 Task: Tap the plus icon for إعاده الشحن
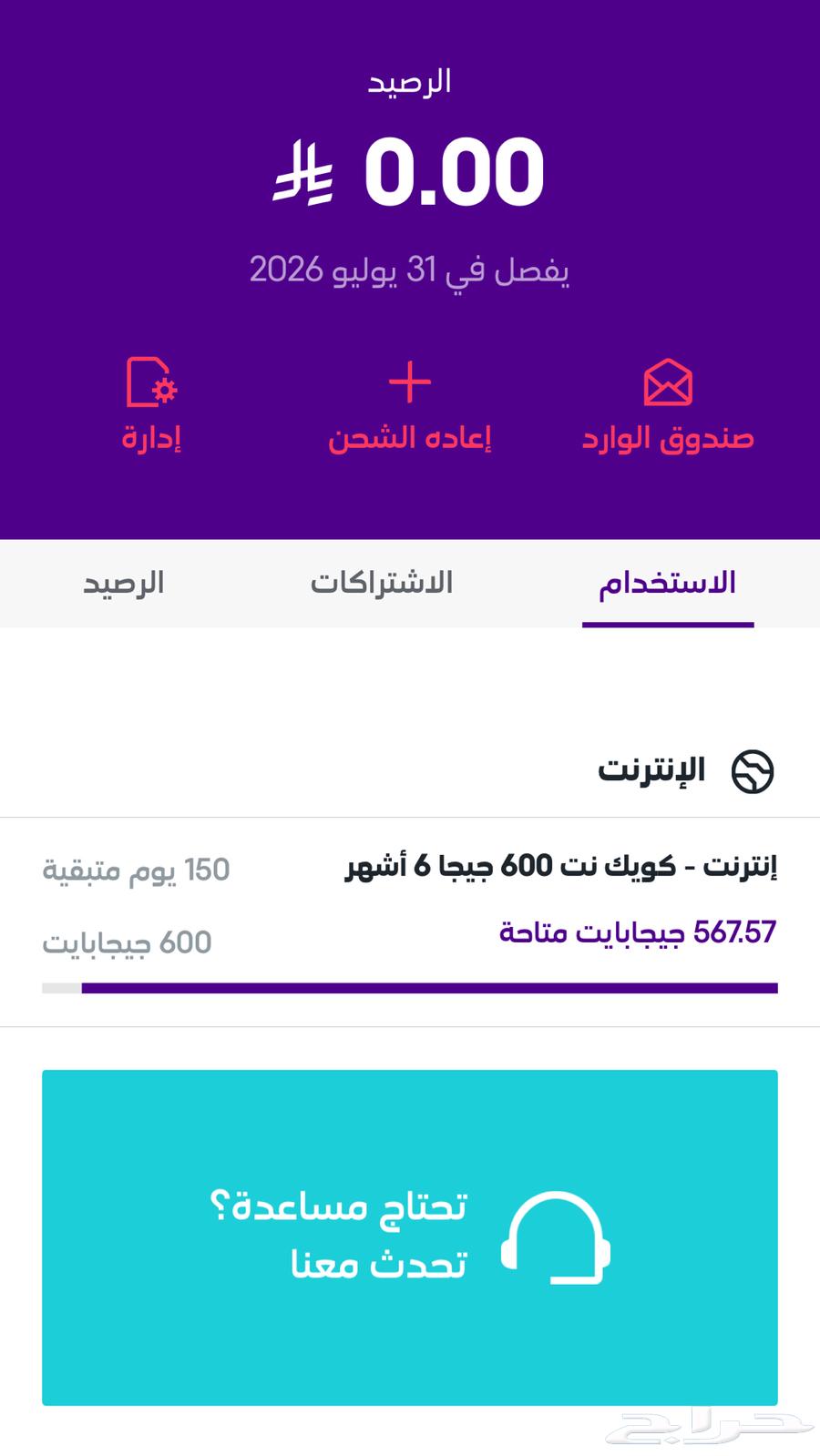pyautogui.click(x=409, y=383)
